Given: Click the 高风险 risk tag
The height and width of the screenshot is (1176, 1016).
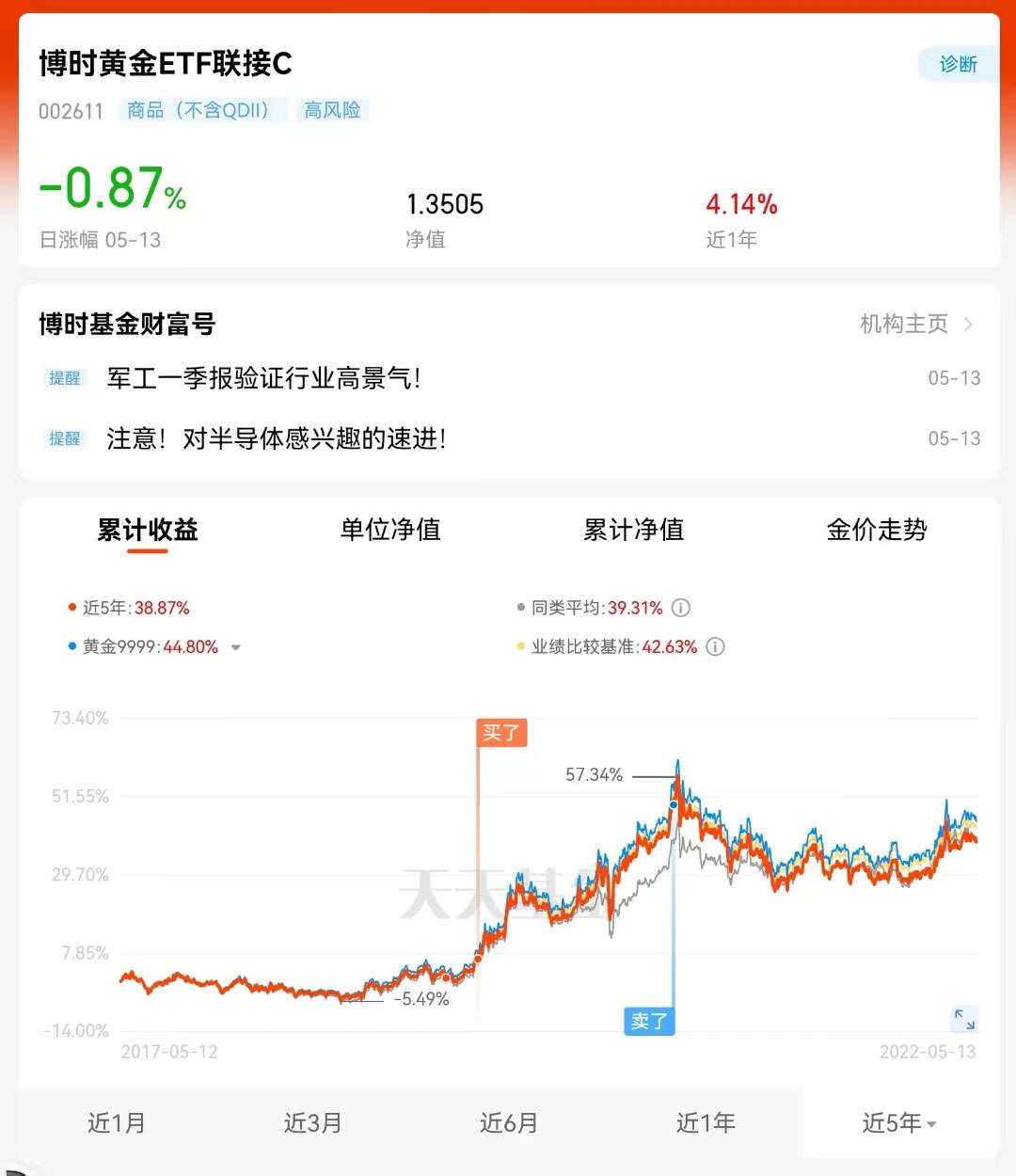Looking at the screenshot, I should click(x=332, y=110).
